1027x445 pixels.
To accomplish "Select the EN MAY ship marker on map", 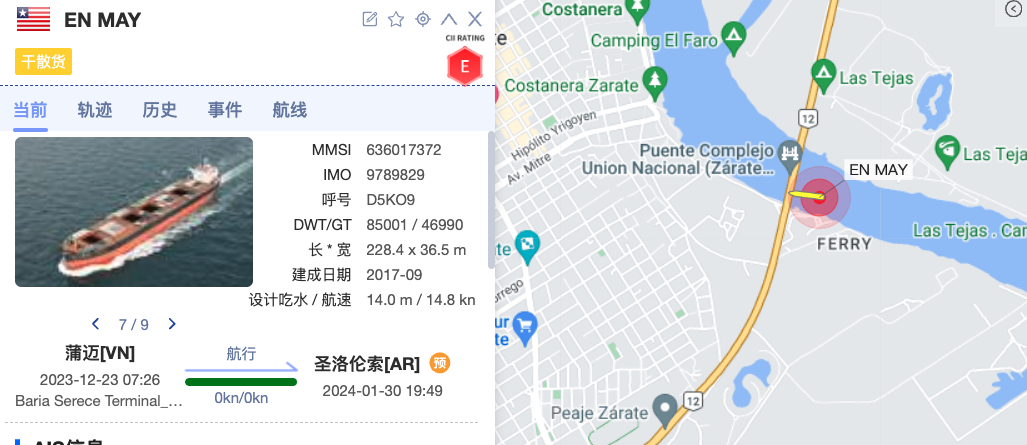I will point(821,196).
